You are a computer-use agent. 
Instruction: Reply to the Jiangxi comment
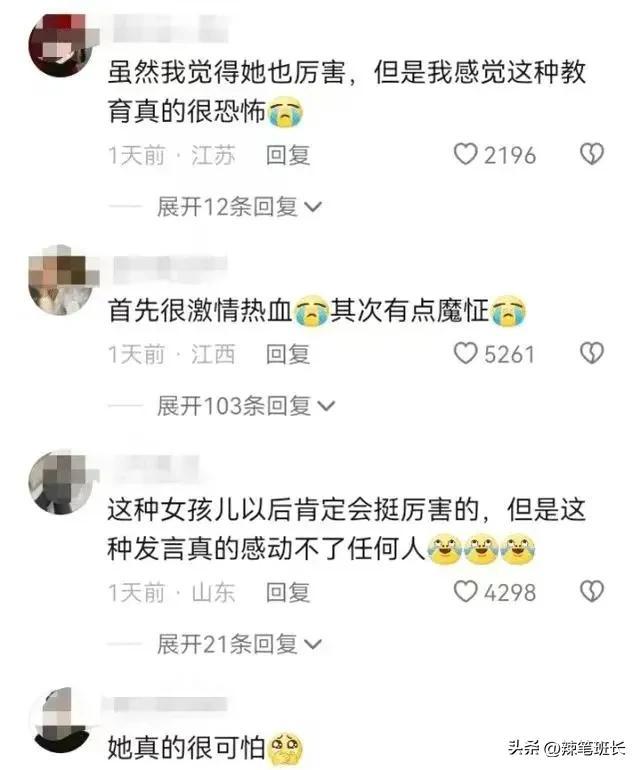[288, 353]
